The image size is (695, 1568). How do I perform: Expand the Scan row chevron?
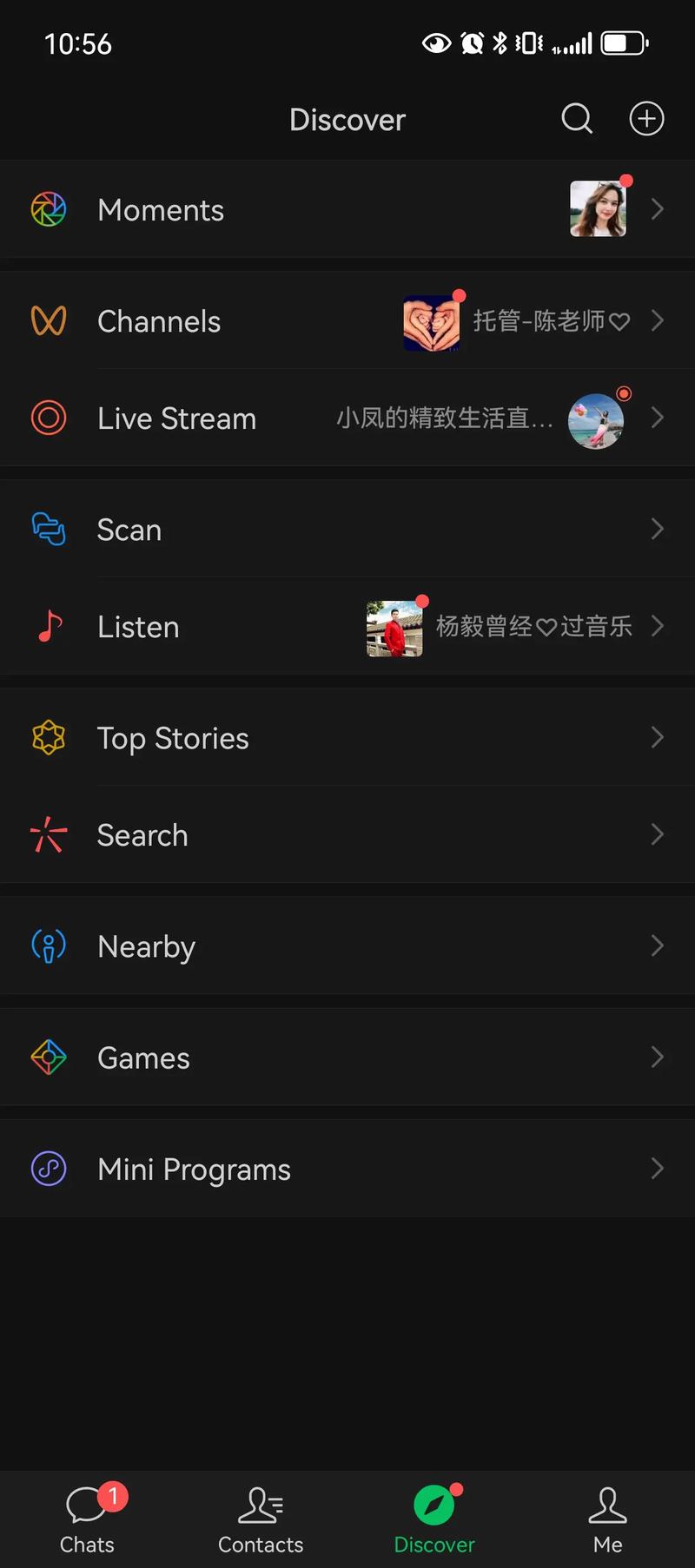(x=658, y=530)
